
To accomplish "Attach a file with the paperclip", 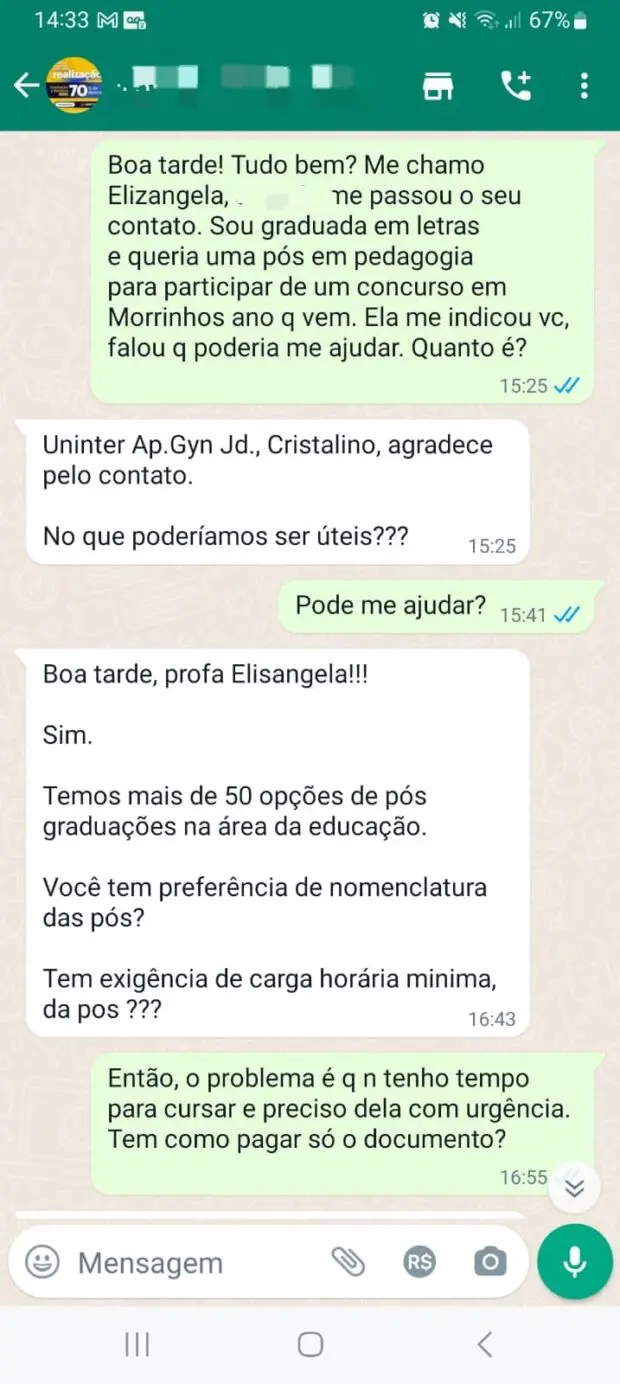I will click(x=348, y=1262).
